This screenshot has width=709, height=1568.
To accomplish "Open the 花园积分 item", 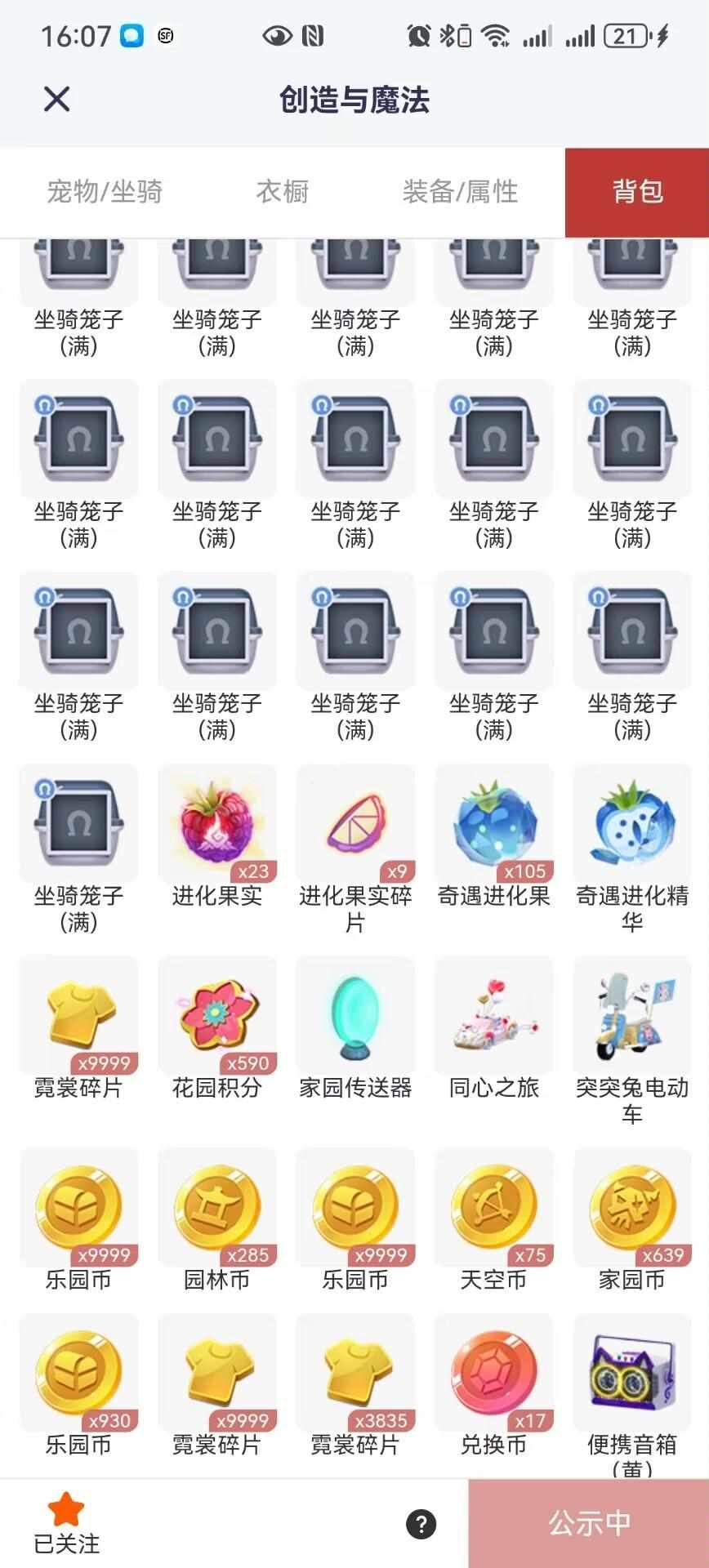I will point(217,1017).
